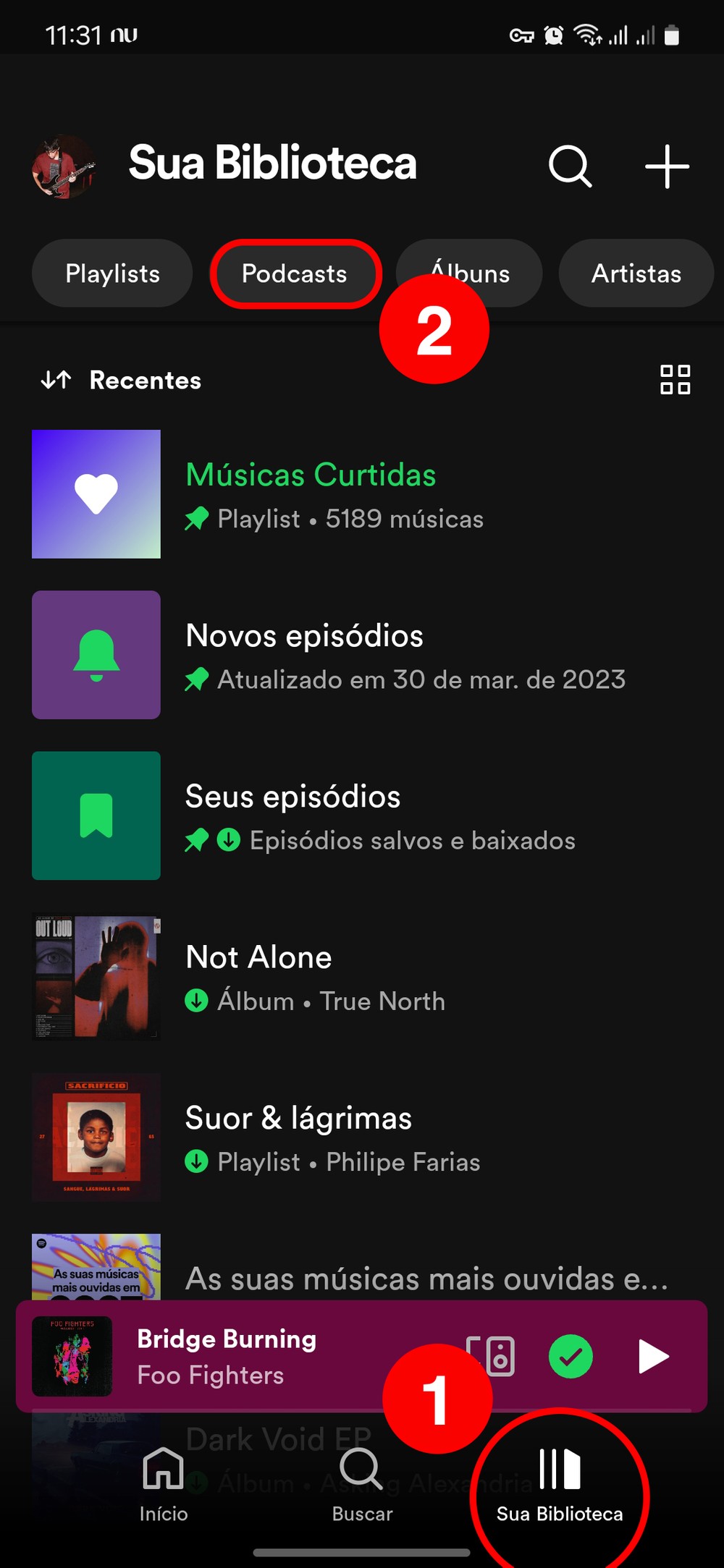Screen dimensions: 724x1568
Task: Show only Artistas
Action: [636, 274]
